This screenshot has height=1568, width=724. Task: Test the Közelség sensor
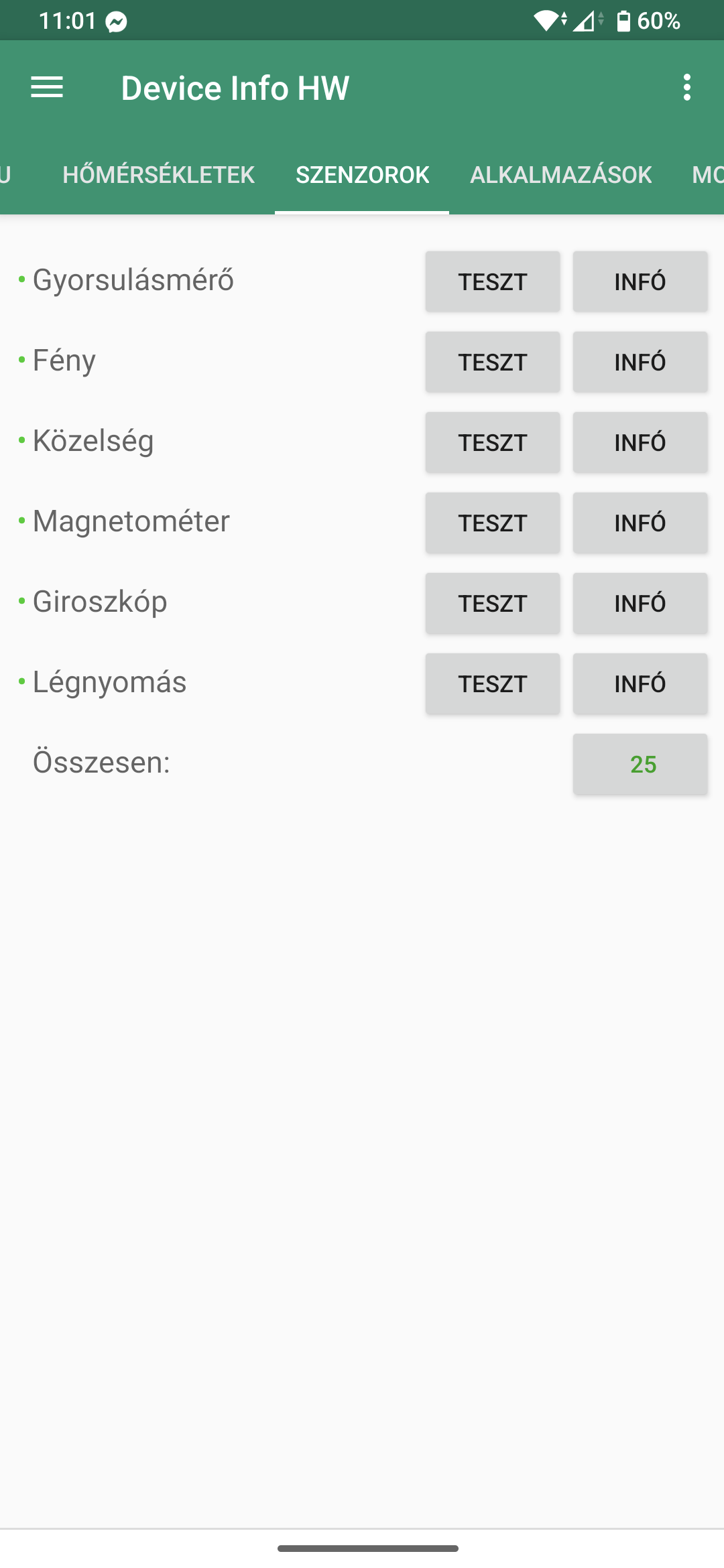tap(493, 442)
